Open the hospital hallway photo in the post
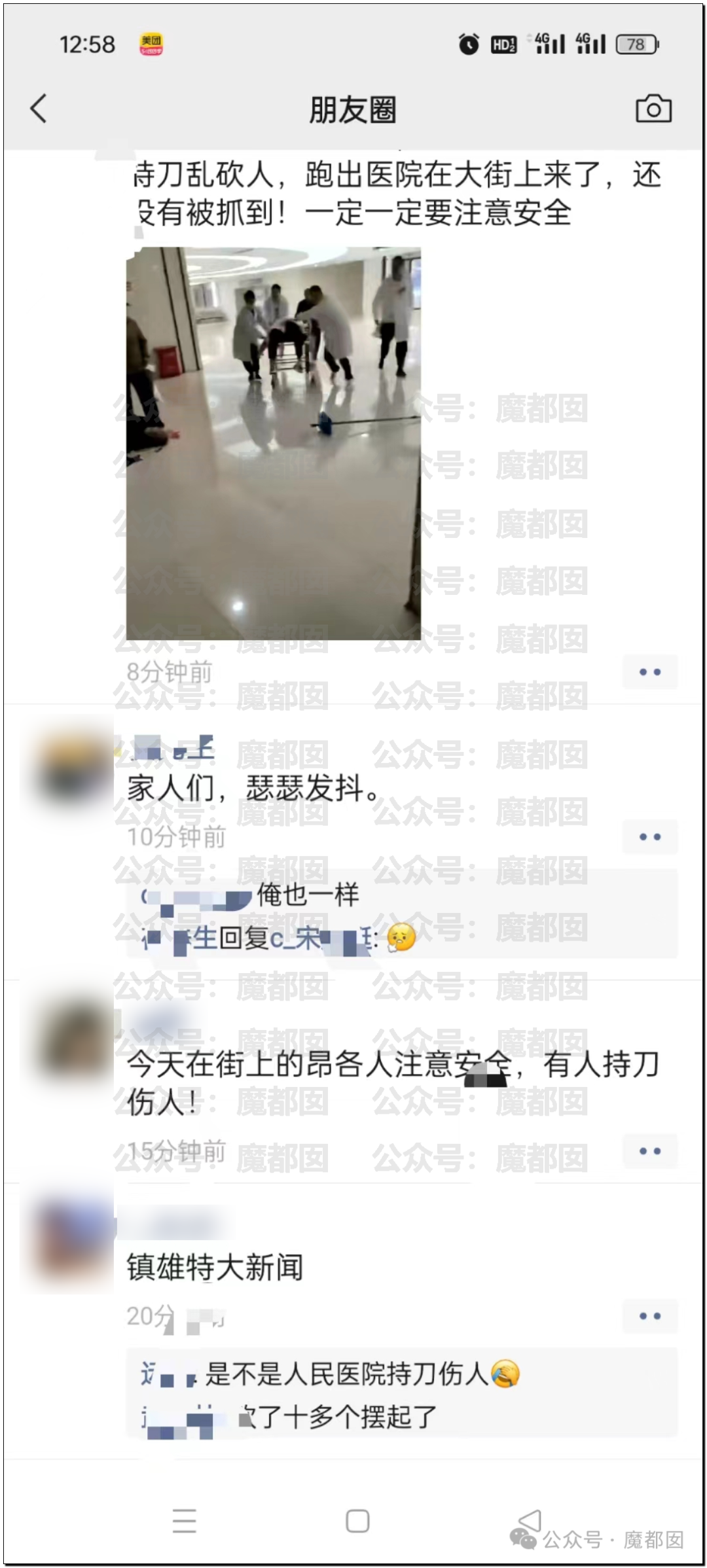707x1568 pixels. [x=274, y=443]
